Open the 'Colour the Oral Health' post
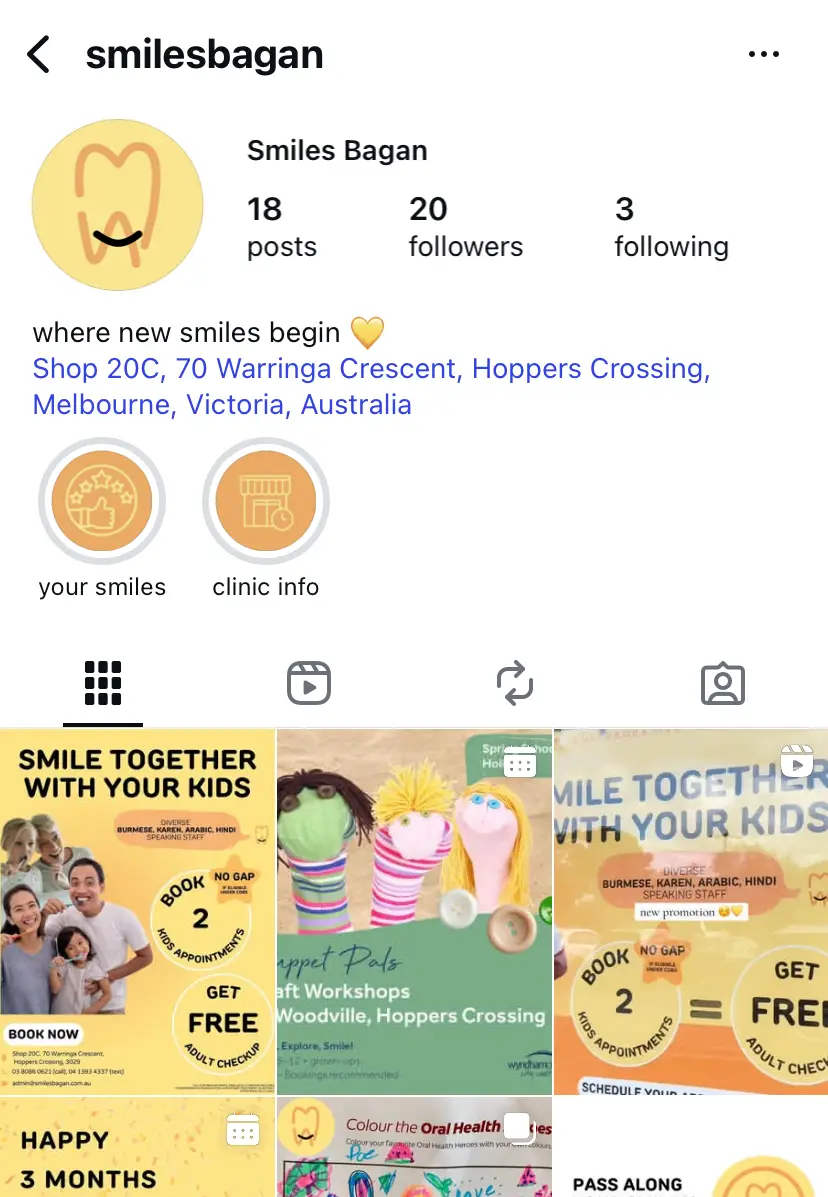 414,1148
